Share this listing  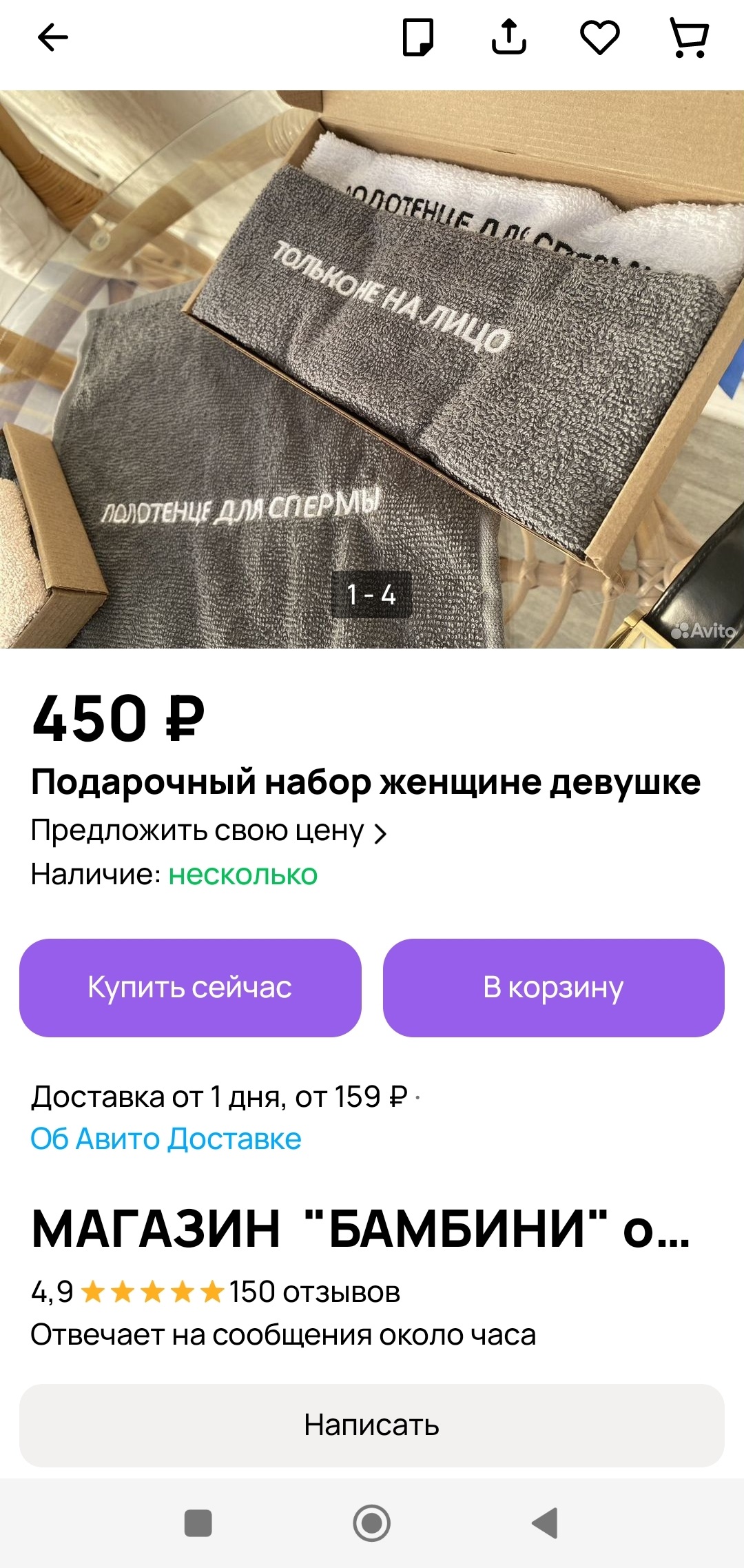point(508,37)
